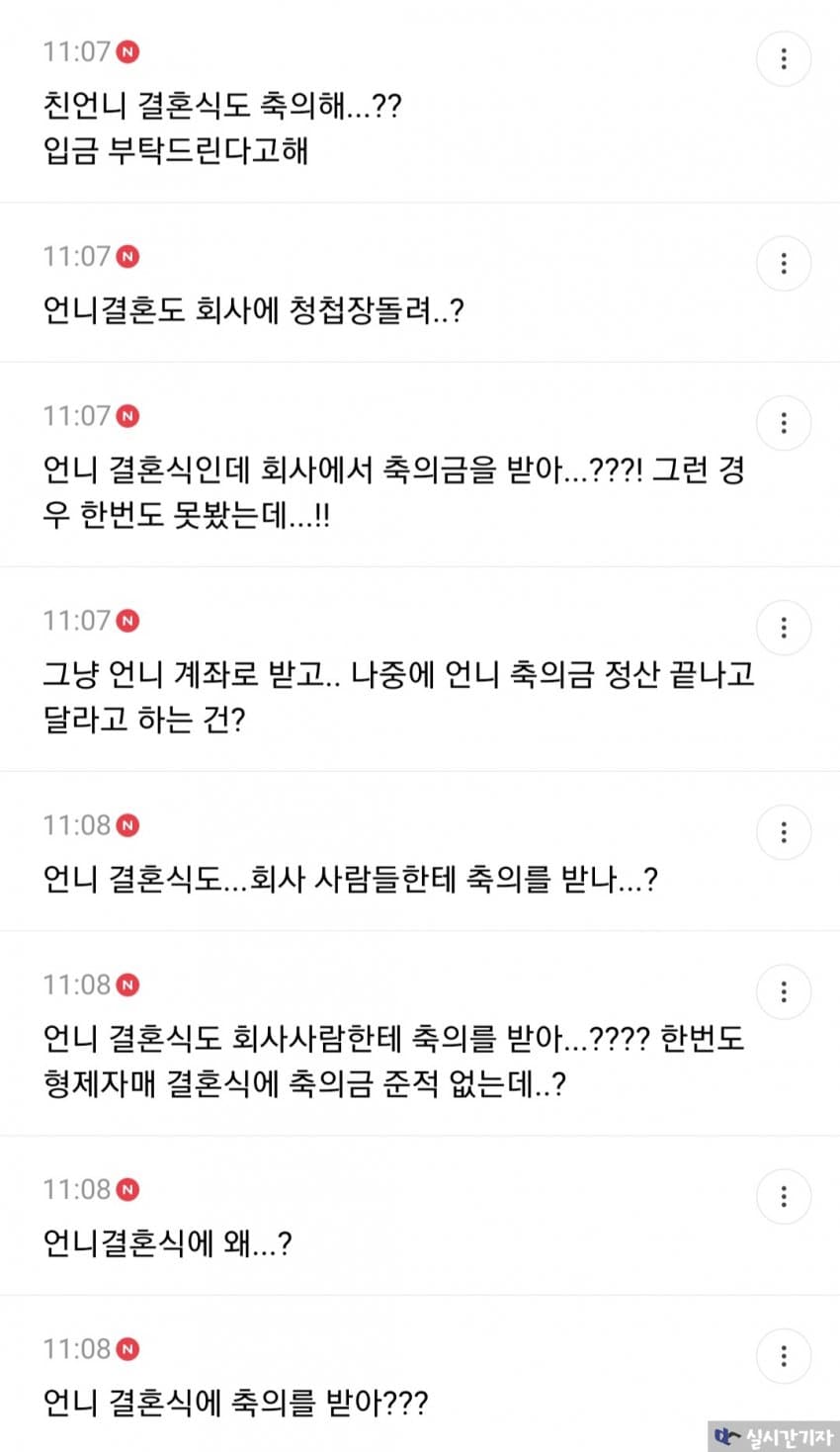The height and width of the screenshot is (1452, 840).
Task: Click the 11:07 timestamp on the first comment
Action: tap(74, 51)
